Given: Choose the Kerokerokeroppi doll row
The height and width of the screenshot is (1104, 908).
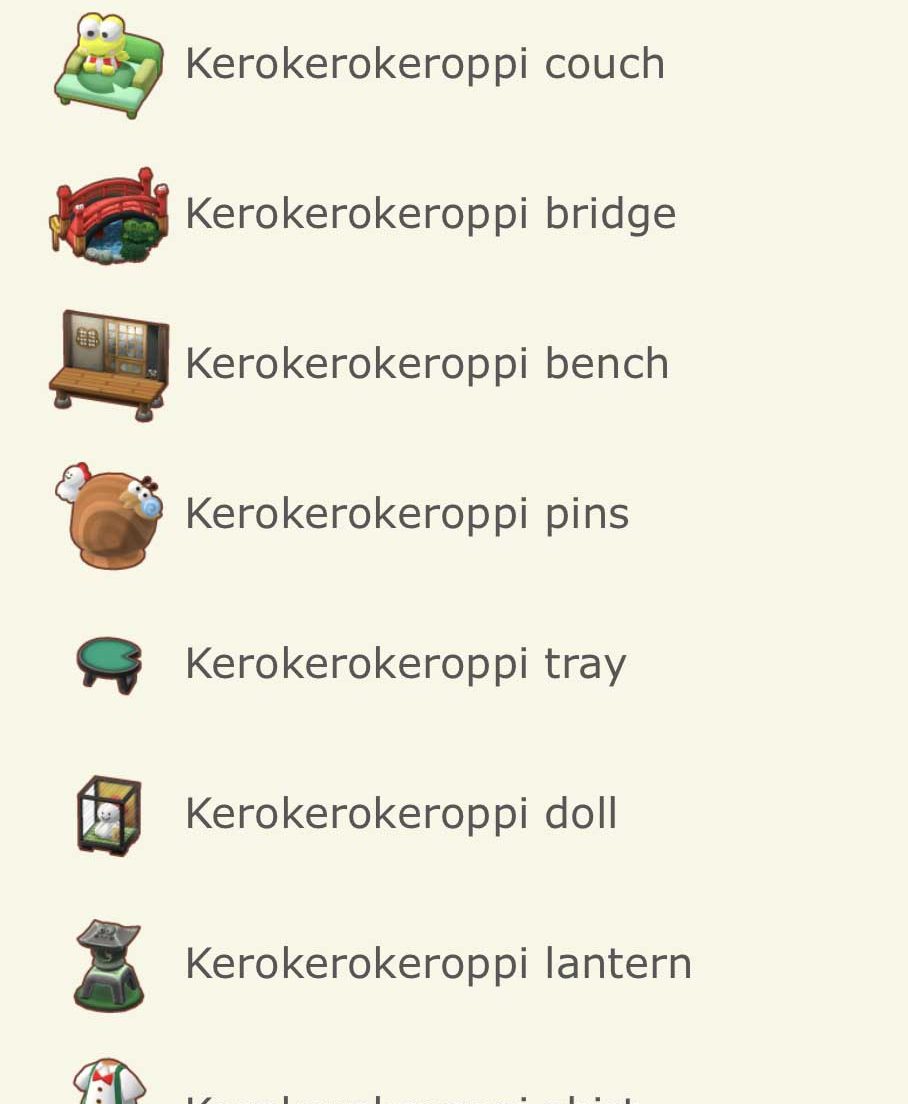Looking at the screenshot, I should point(400,814).
